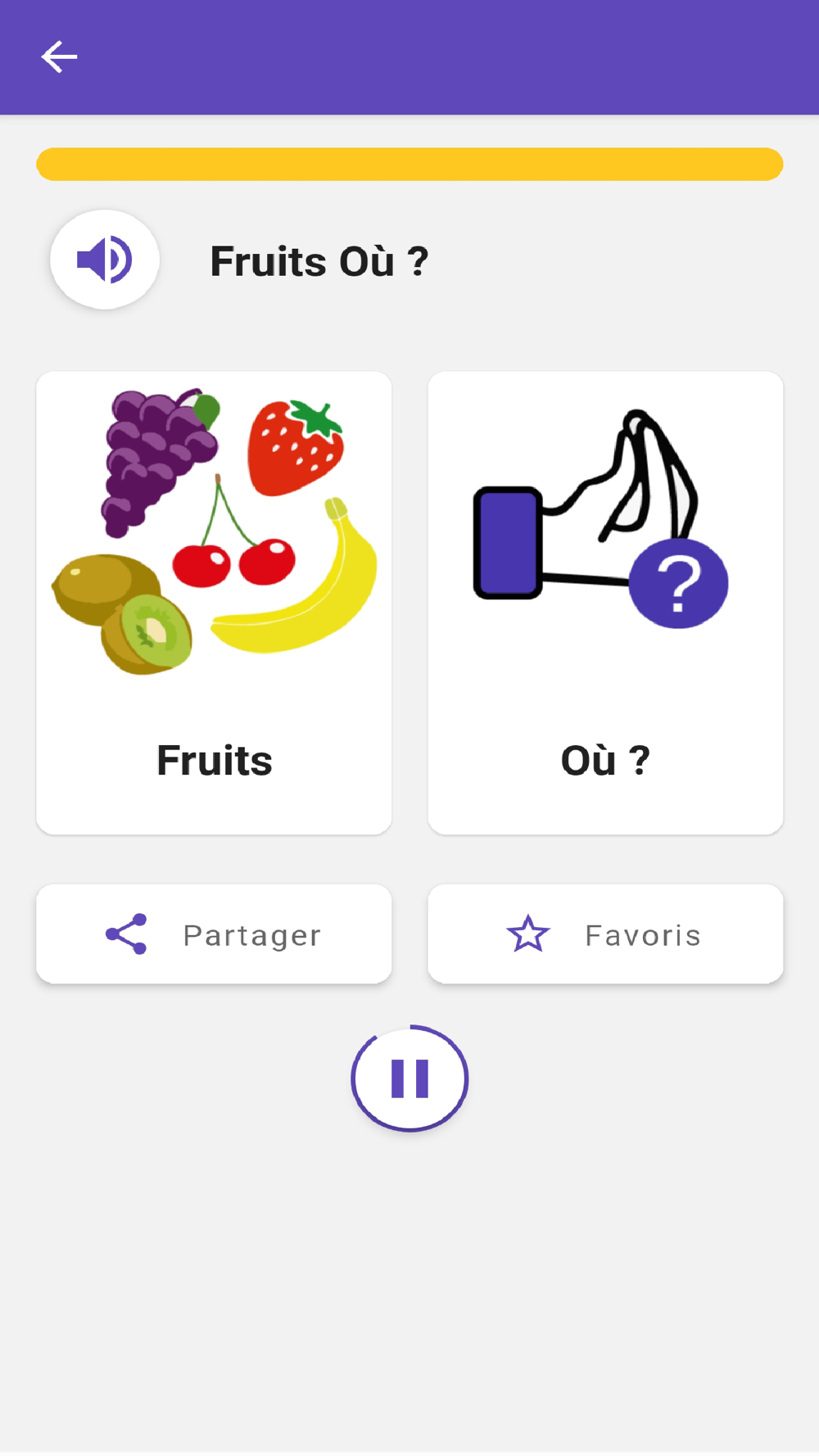Share this phrase with Partager
This screenshot has width=819, height=1456.
pos(214,934)
